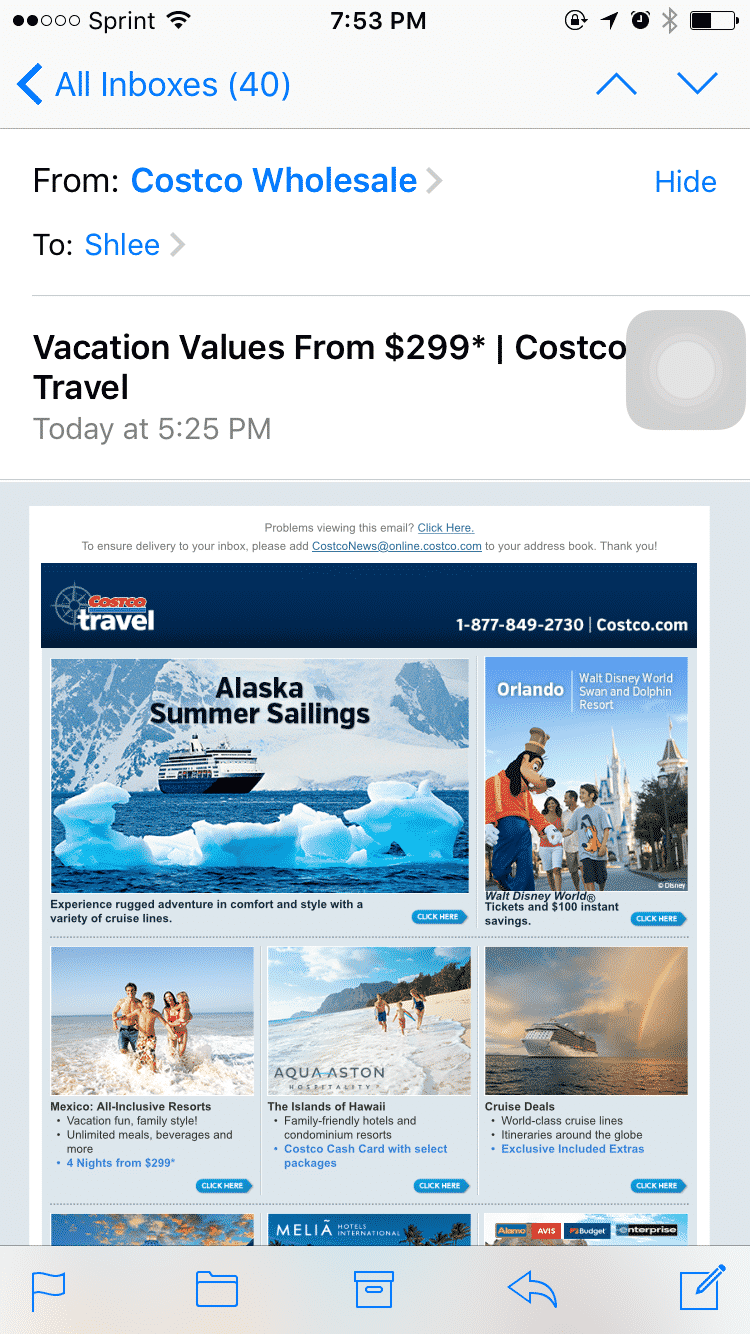Archive this email
Viewport: 750px width, 1334px height.
tap(374, 1290)
